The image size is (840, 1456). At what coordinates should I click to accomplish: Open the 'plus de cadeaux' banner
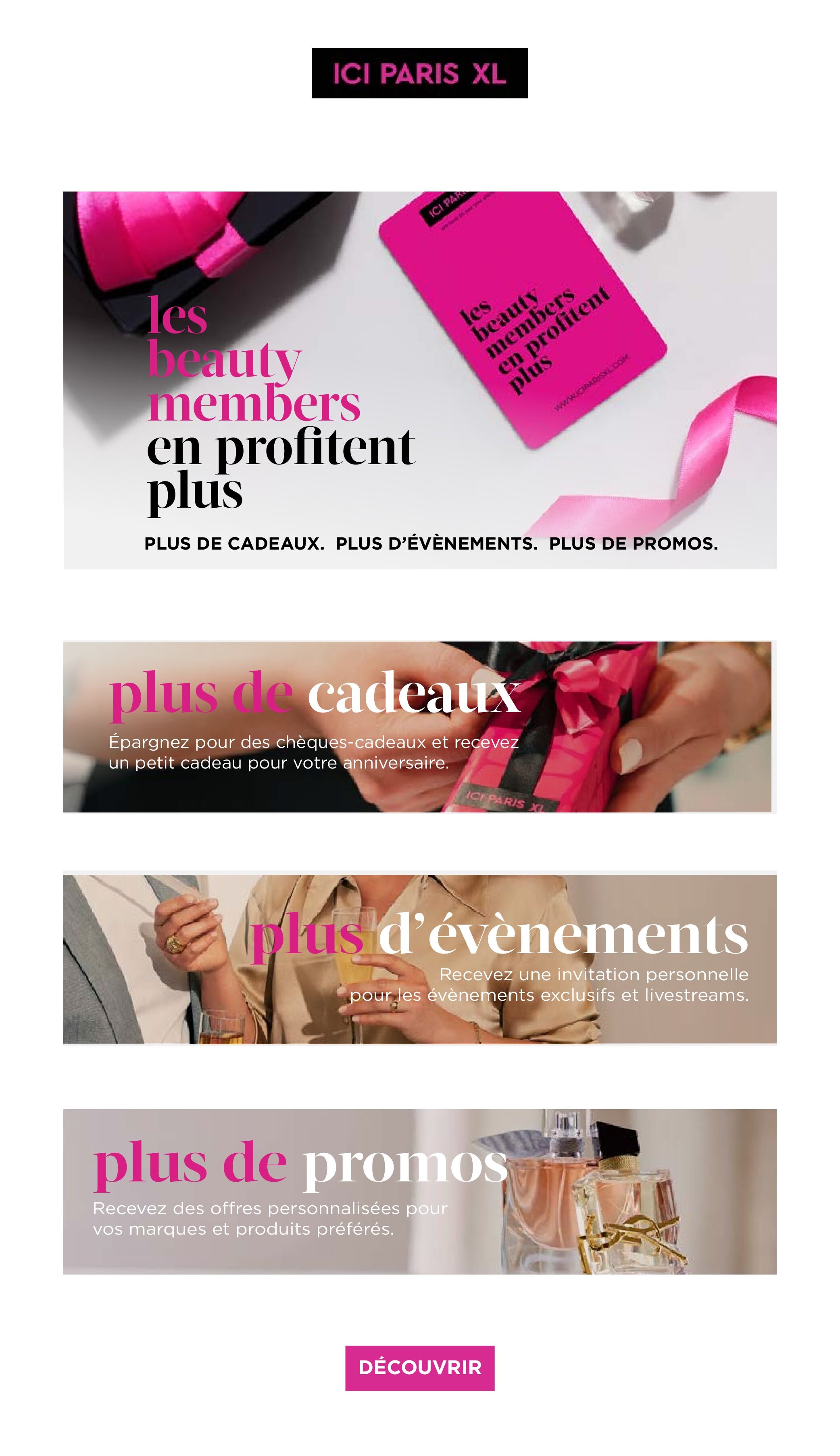pos(419,727)
